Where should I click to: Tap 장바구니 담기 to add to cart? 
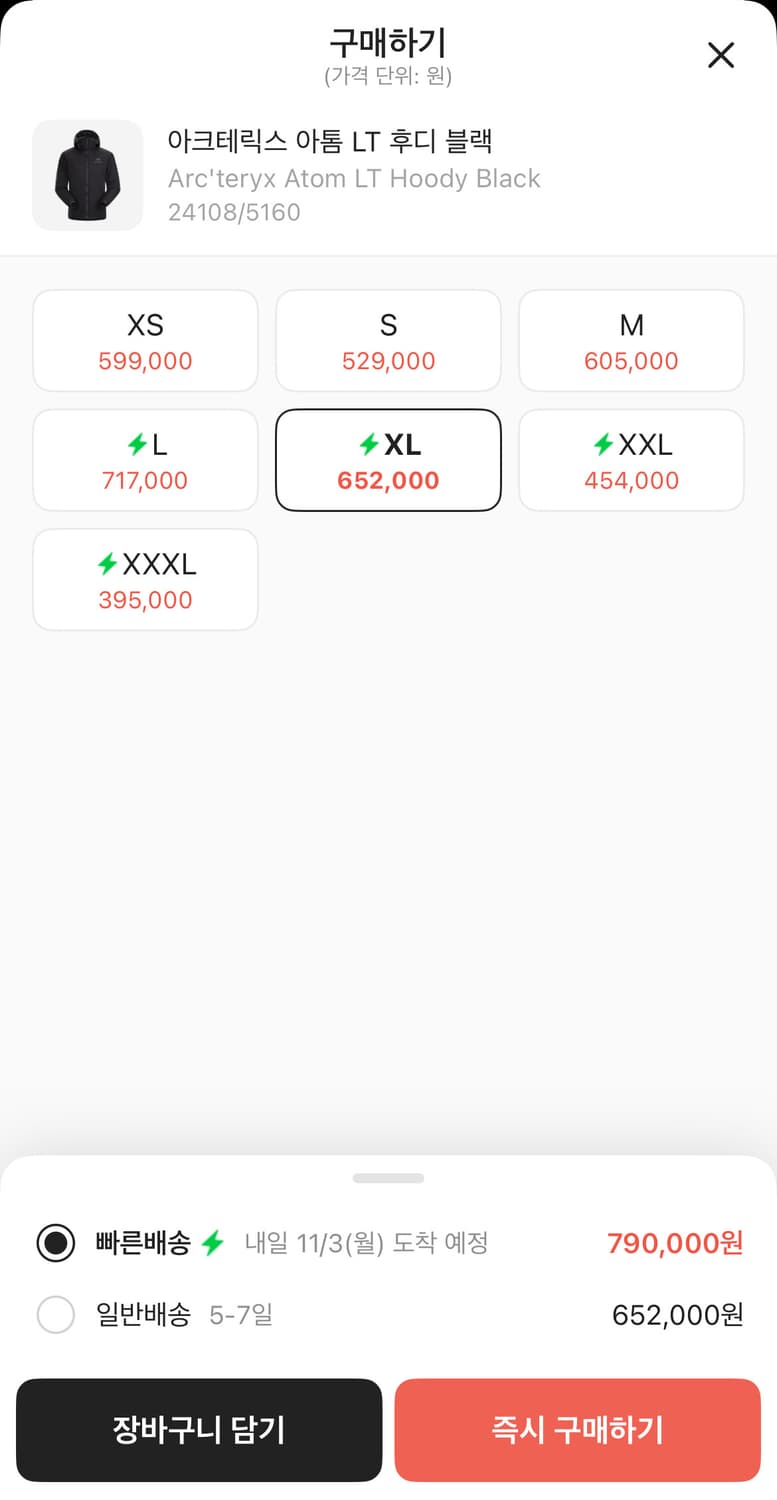(x=198, y=1430)
